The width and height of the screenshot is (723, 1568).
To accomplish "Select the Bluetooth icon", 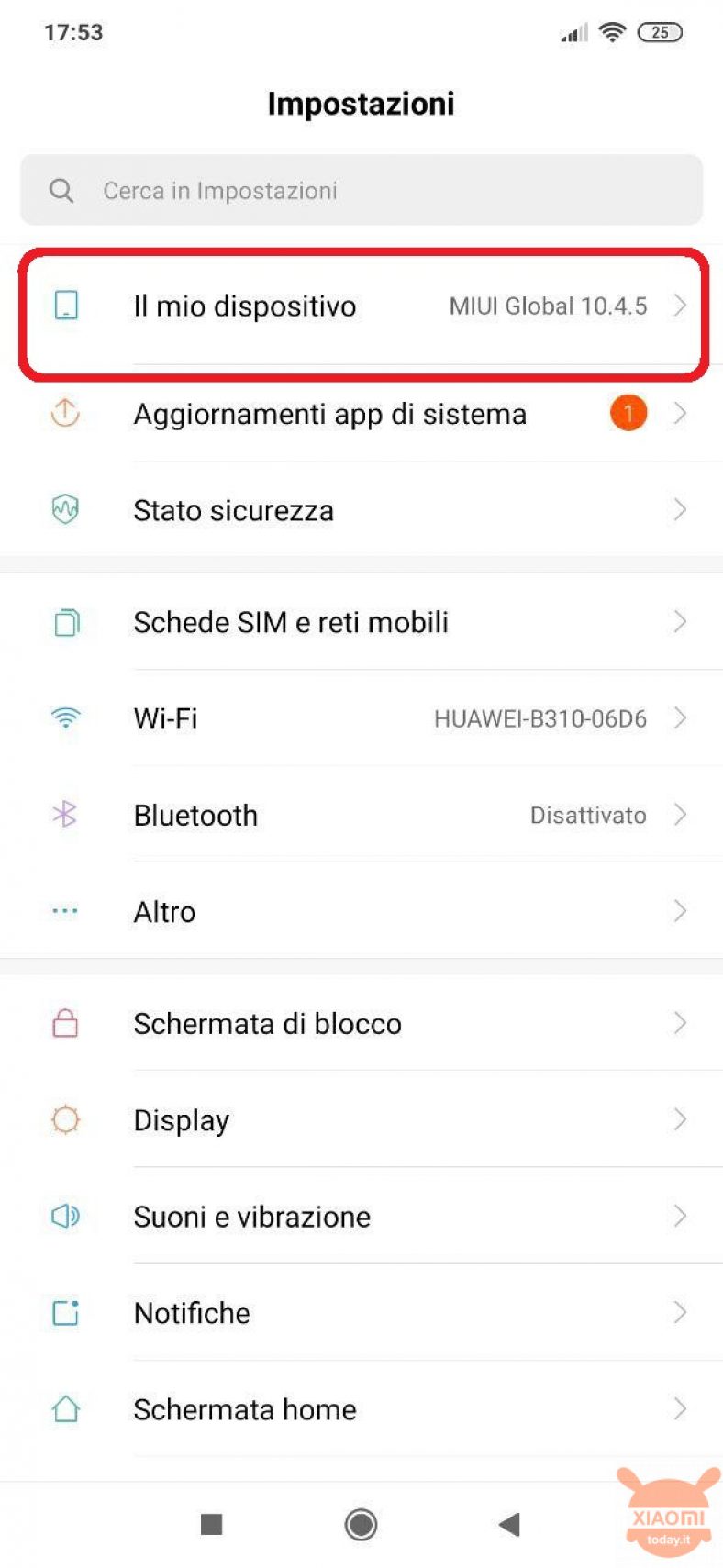I will [65, 815].
